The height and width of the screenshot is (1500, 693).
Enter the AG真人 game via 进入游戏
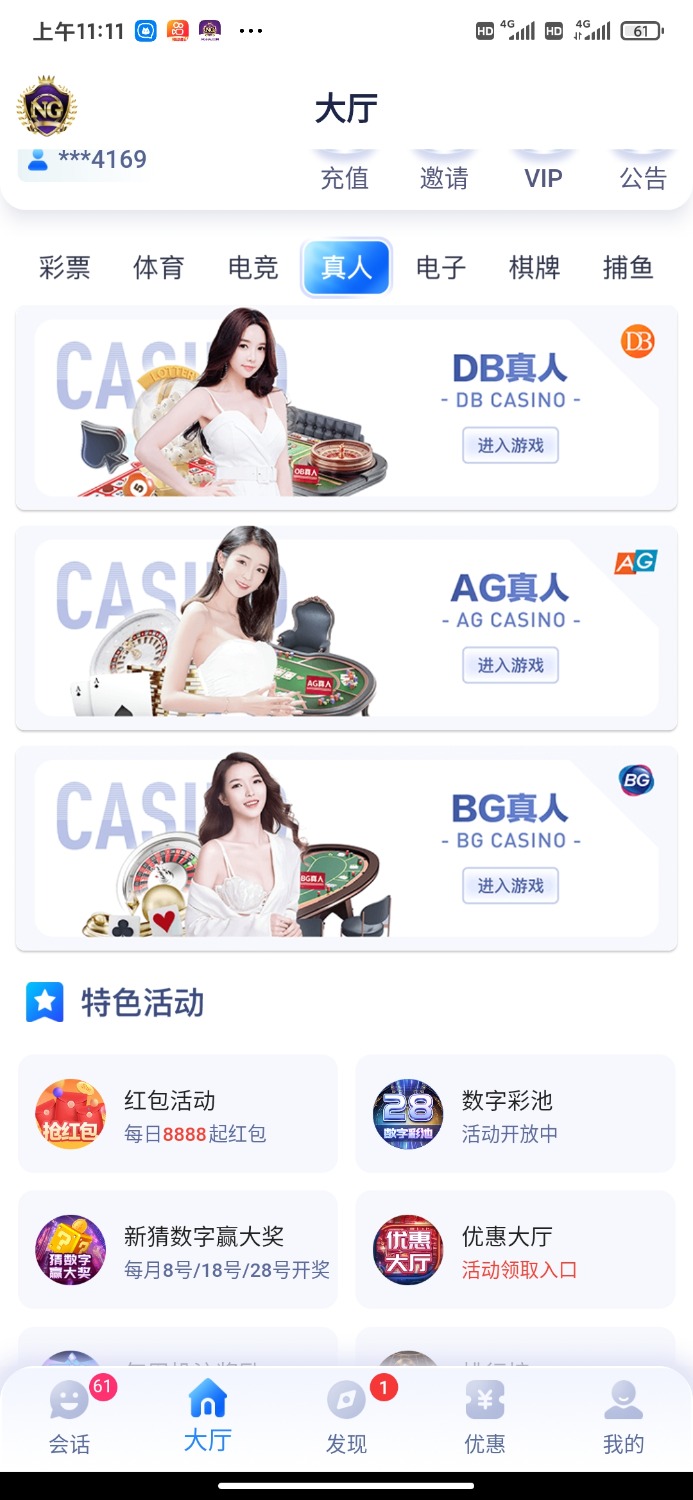pos(510,665)
